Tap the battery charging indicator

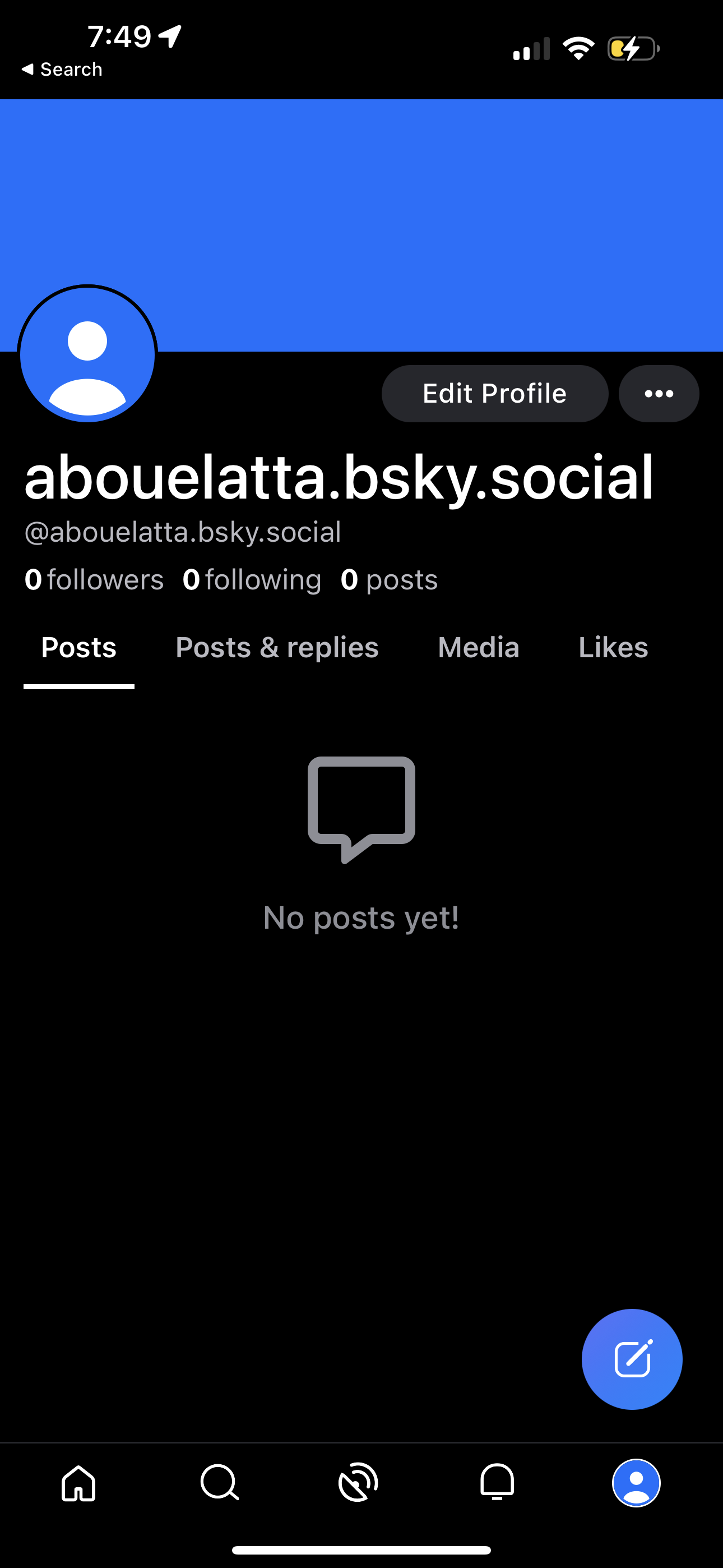click(x=633, y=49)
